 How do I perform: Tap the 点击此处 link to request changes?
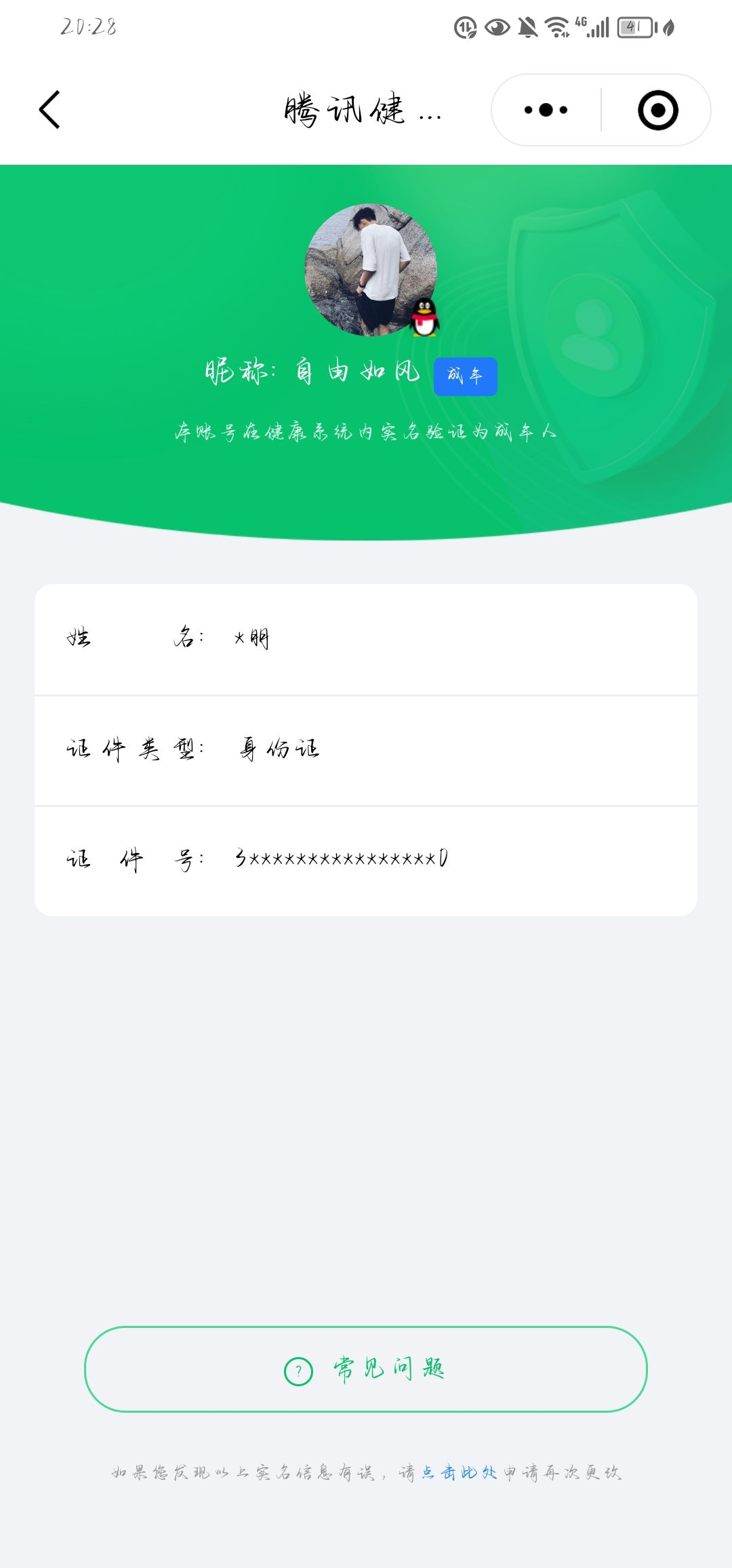pyautogui.click(x=459, y=1472)
